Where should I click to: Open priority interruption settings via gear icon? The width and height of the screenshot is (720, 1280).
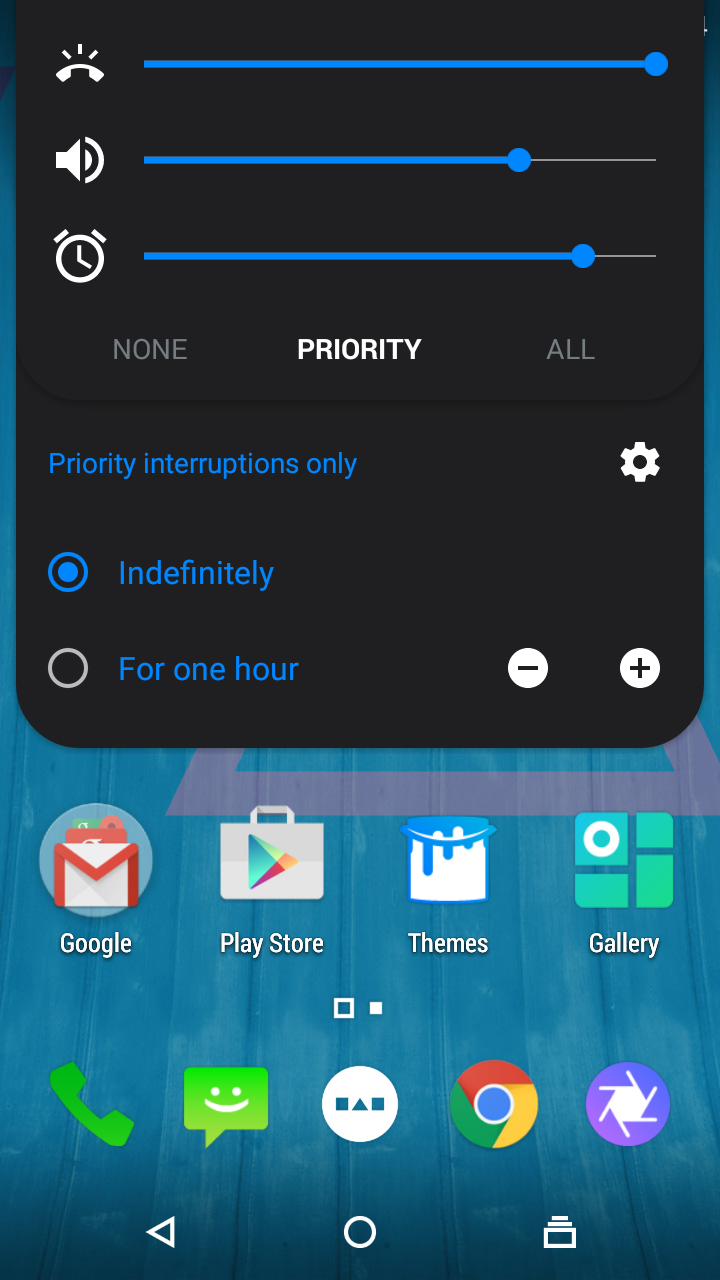coord(639,462)
